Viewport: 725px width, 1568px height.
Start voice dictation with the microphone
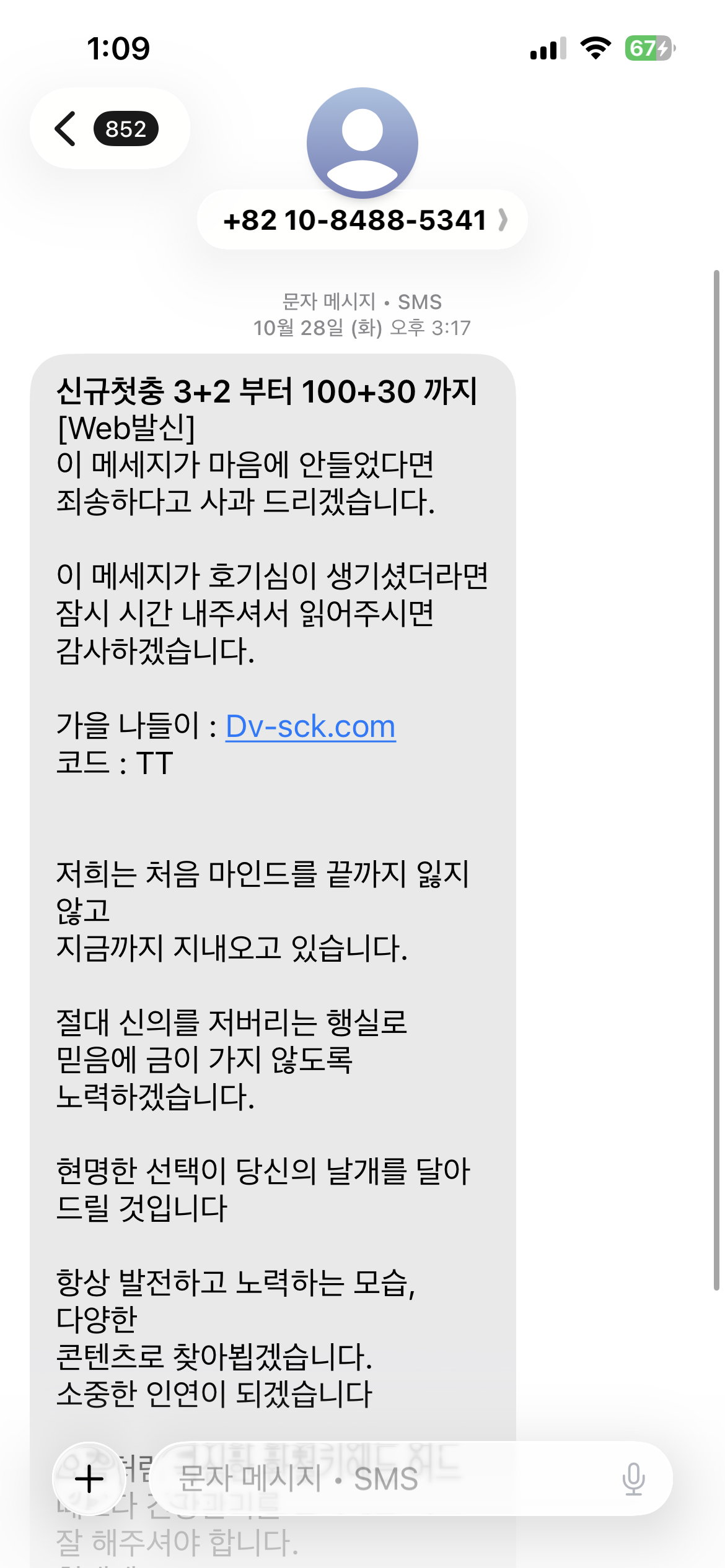click(633, 1479)
